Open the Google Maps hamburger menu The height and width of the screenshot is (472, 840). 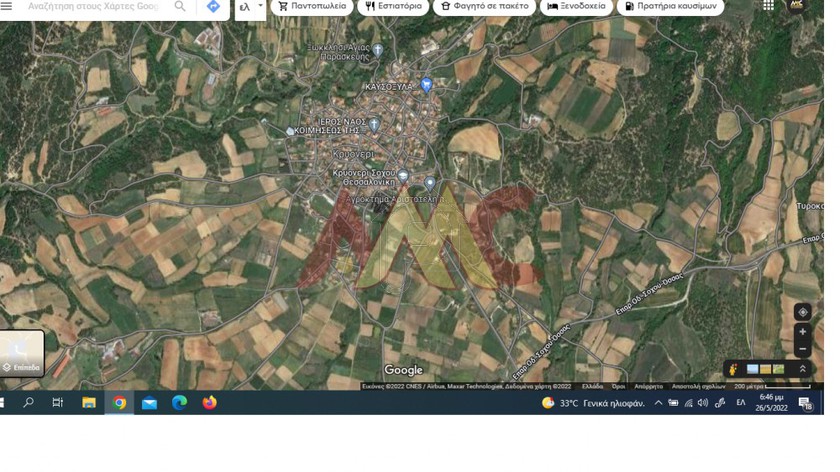pos(7,6)
